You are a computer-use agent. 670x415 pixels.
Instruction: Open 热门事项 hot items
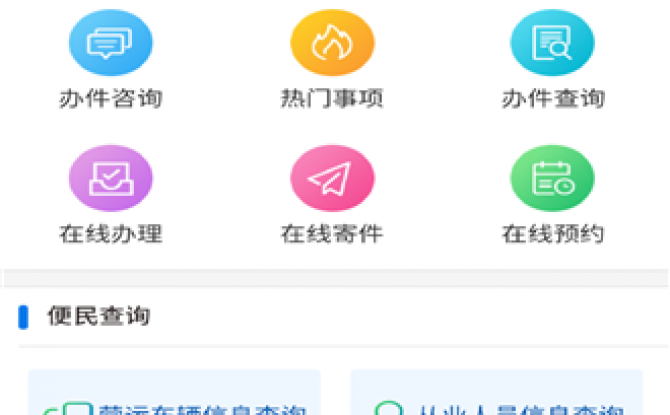332,44
